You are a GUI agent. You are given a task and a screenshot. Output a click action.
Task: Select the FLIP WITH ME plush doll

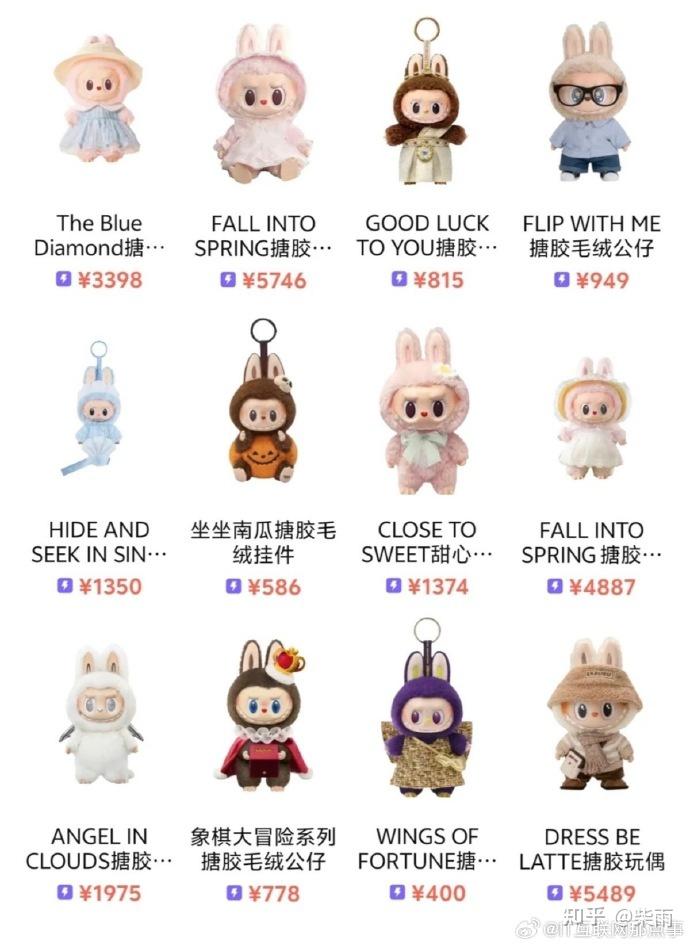tap(591, 110)
